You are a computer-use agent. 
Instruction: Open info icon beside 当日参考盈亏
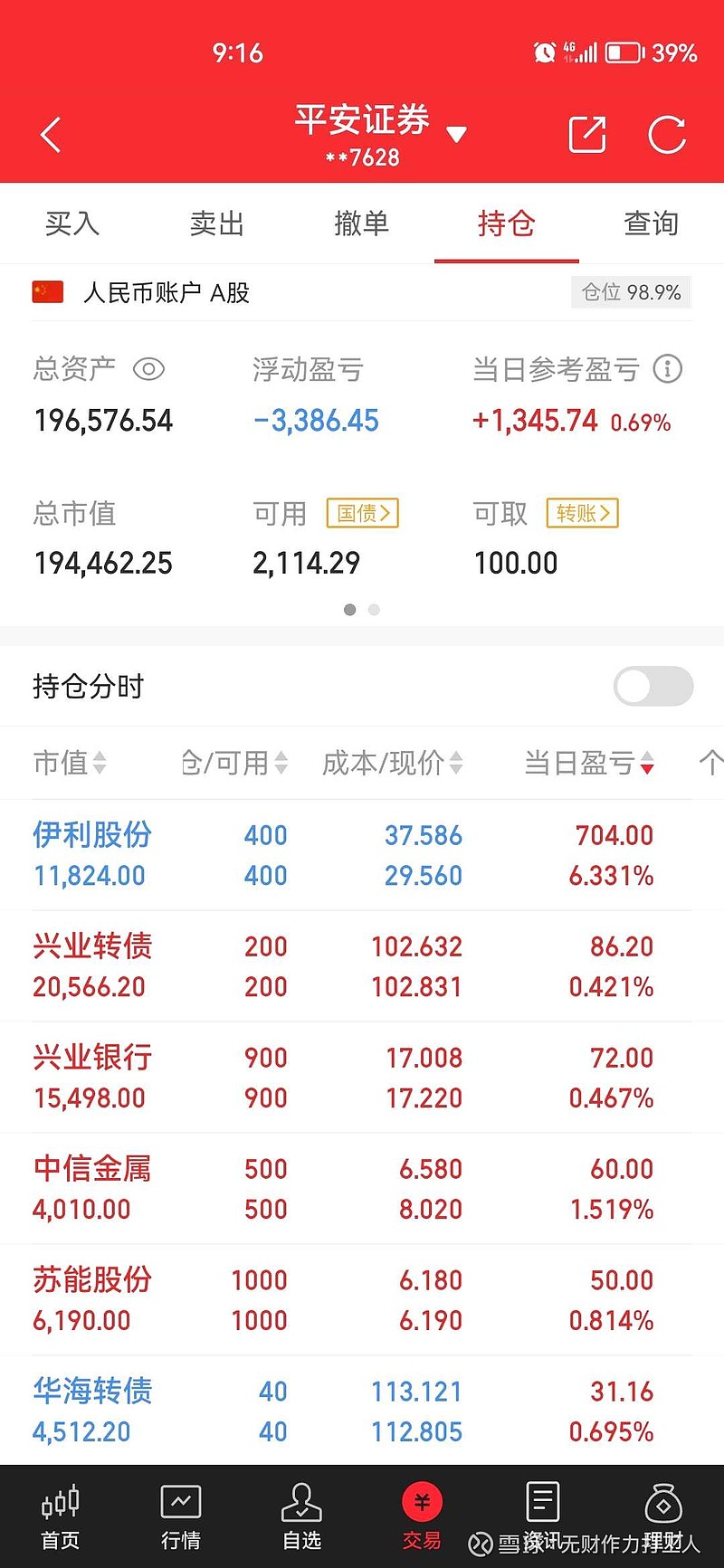pyautogui.click(x=668, y=369)
